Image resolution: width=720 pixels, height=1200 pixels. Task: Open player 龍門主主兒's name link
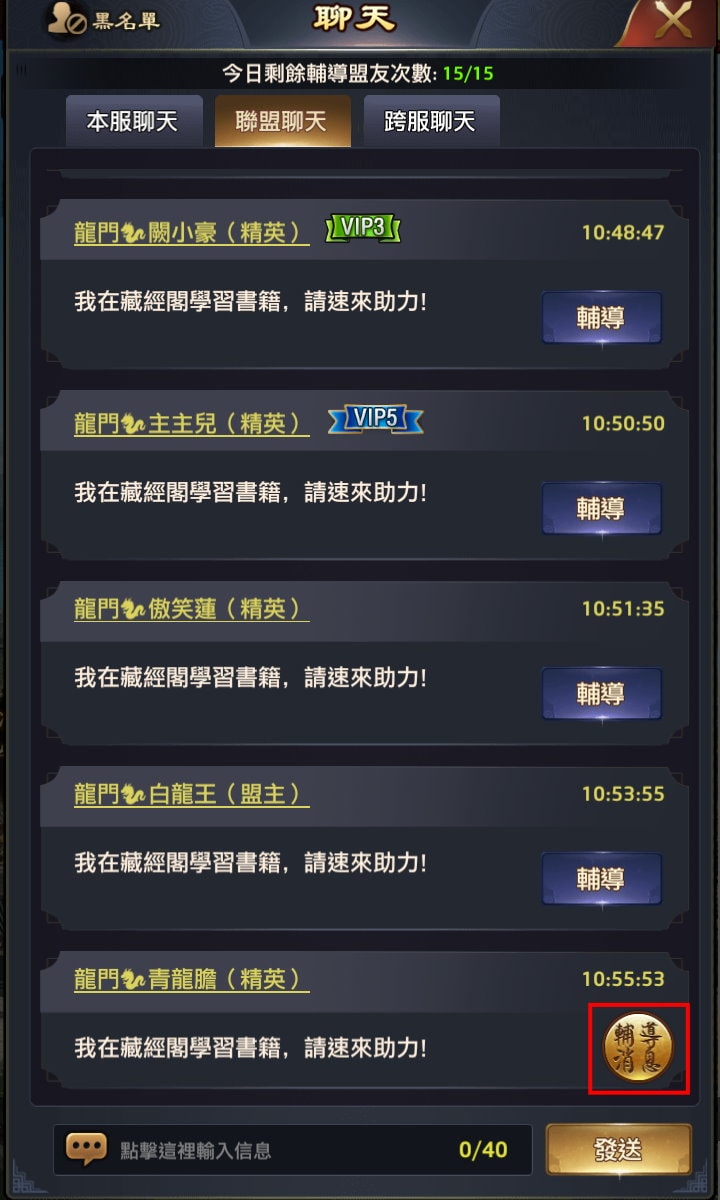point(191,424)
